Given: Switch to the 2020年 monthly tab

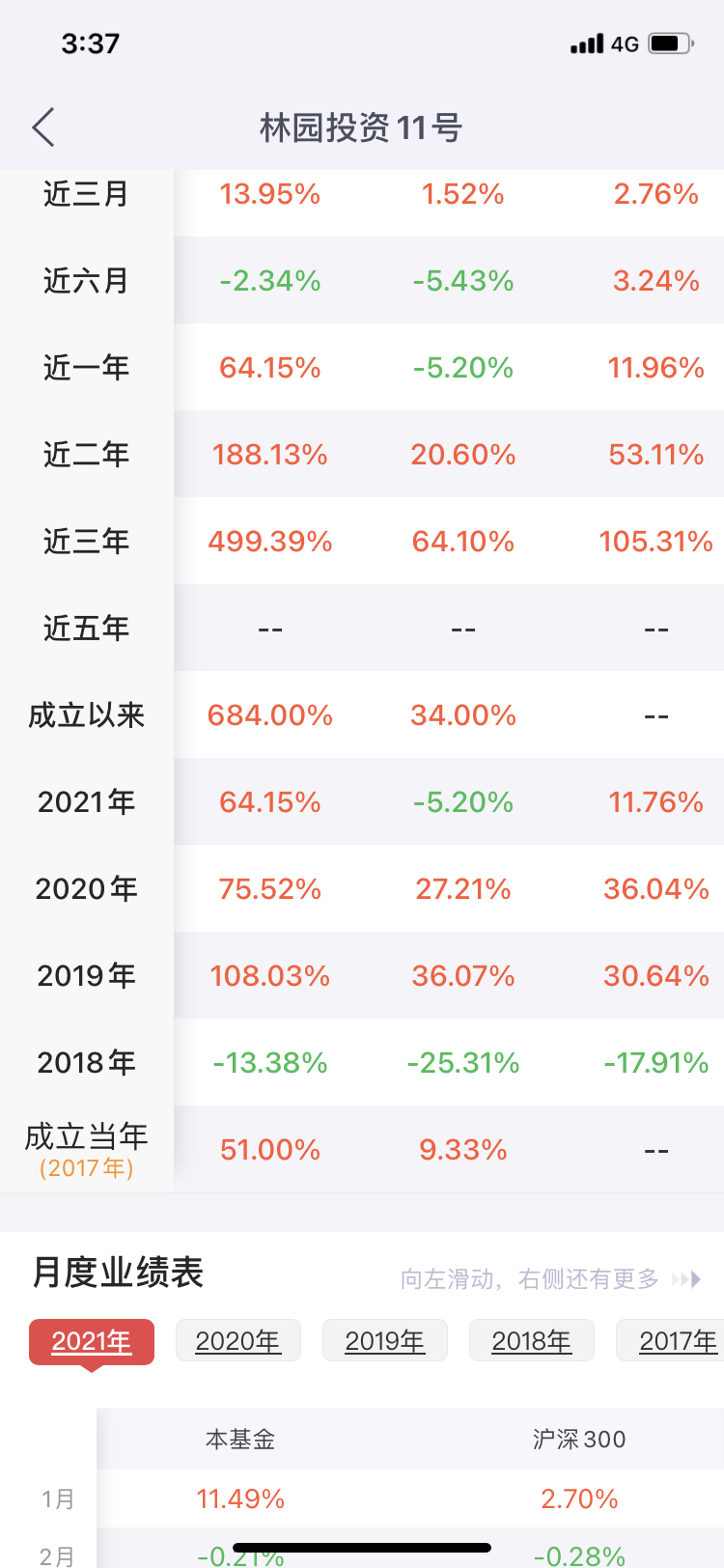Looking at the screenshot, I should coord(238,1341).
